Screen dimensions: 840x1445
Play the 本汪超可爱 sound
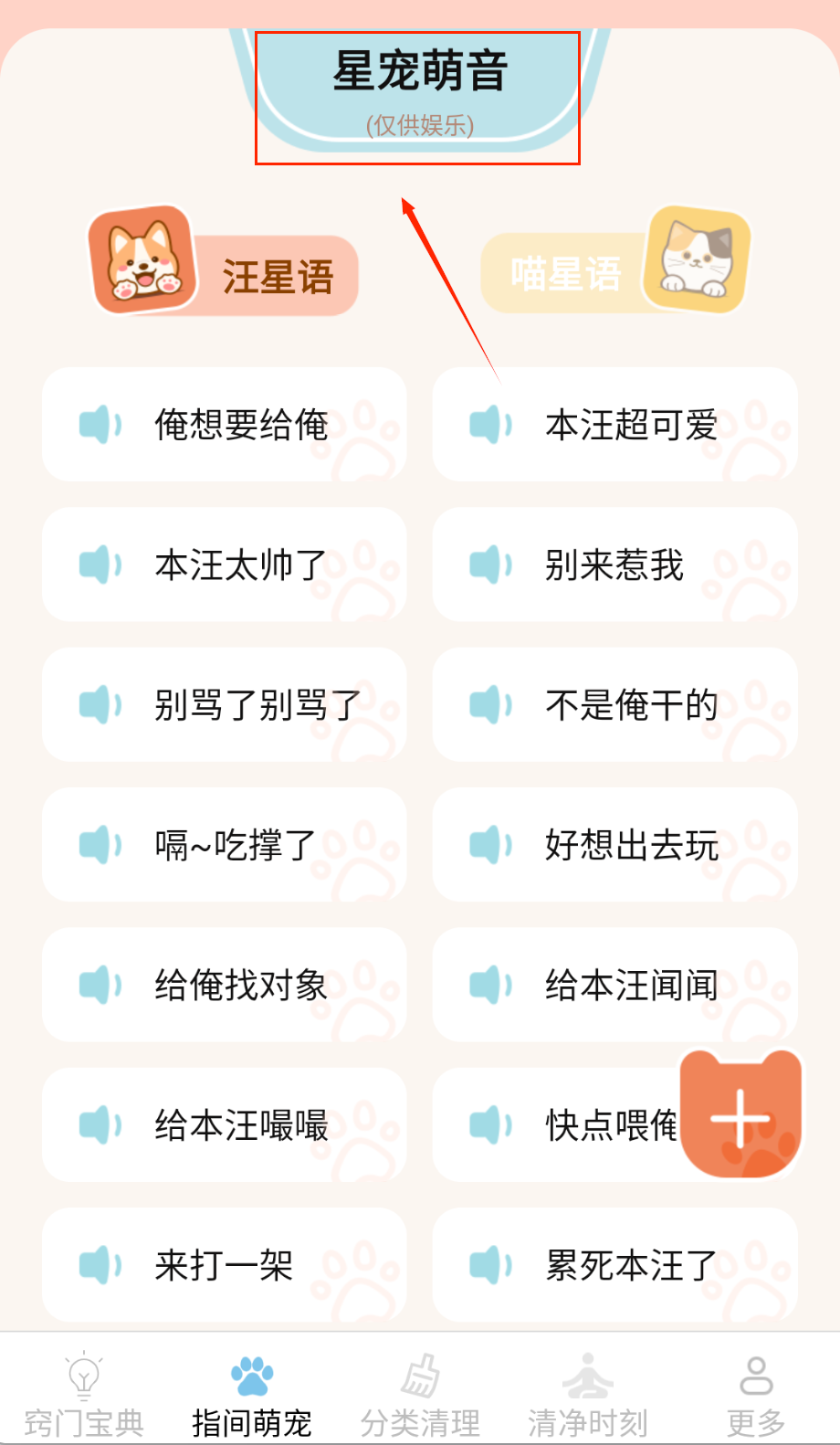(614, 425)
